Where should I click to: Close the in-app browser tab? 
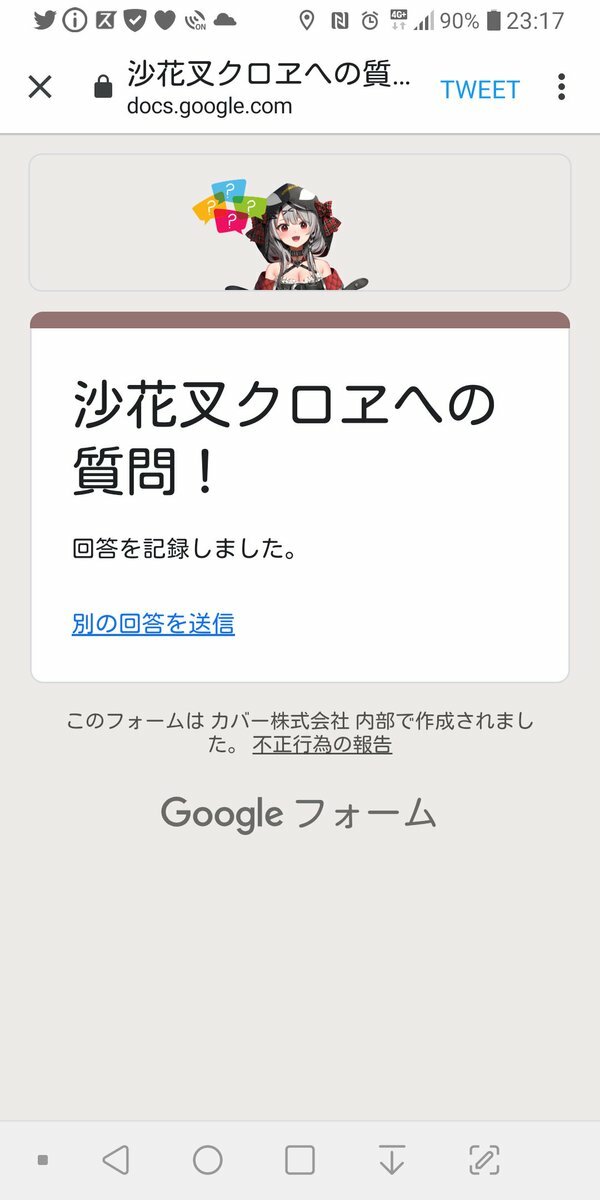(x=40, y=88)
